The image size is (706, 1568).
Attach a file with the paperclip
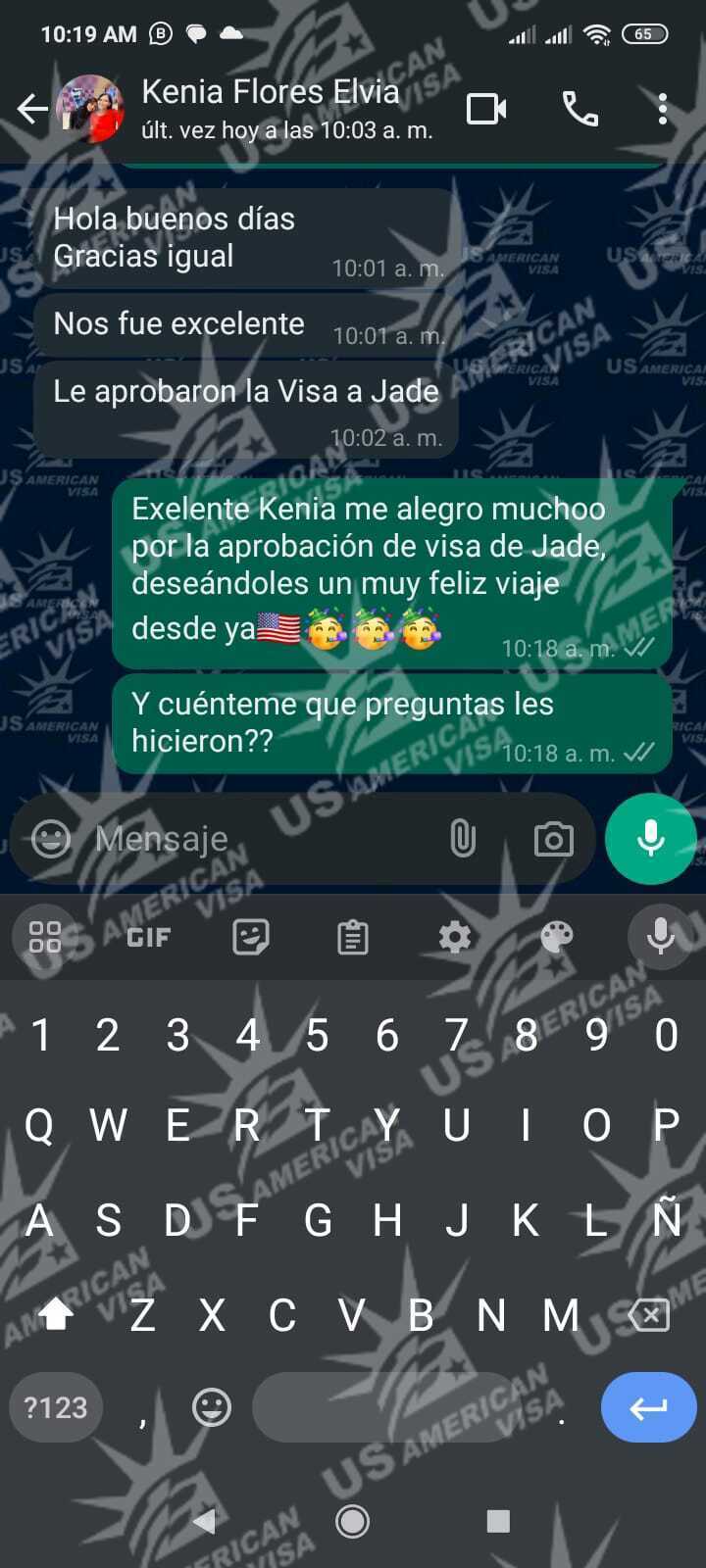462,839
